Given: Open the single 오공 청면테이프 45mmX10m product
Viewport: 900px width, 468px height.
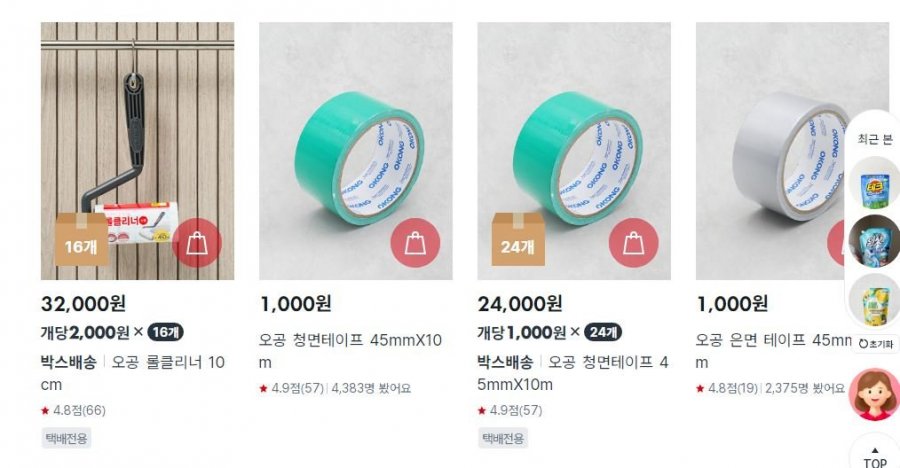Looking at the screenshot, I should point(355,150).
